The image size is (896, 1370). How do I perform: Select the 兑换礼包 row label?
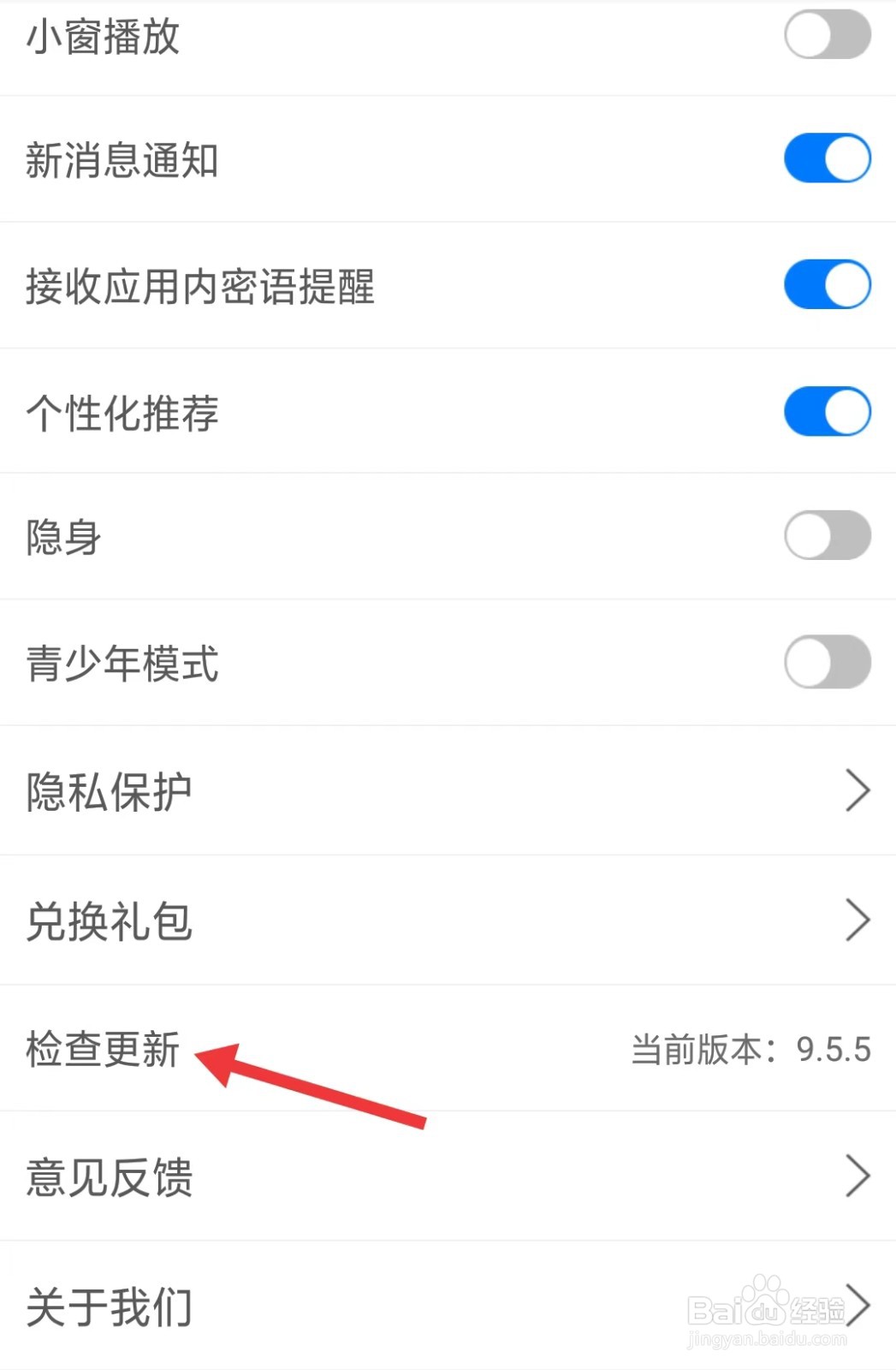[108, 920]
